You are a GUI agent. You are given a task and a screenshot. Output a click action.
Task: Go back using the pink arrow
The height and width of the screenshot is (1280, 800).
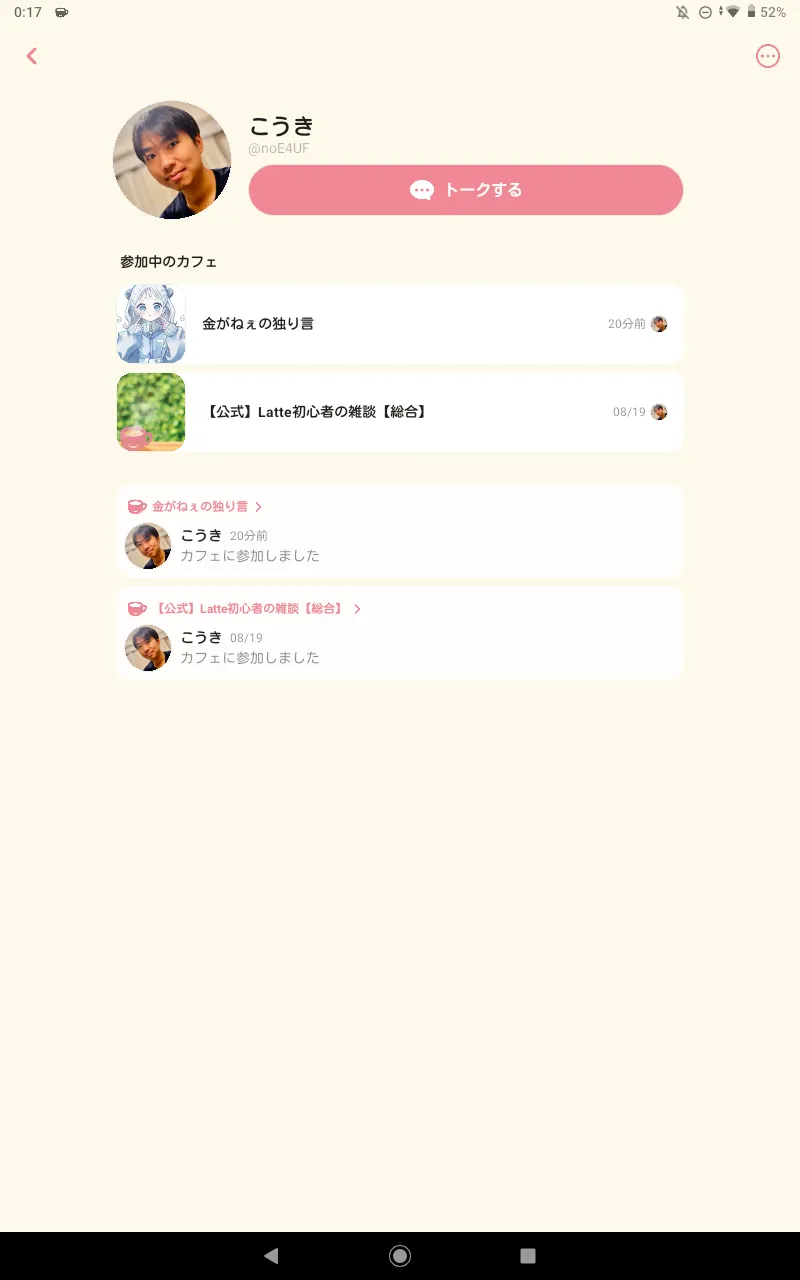[x=32, y=56]
